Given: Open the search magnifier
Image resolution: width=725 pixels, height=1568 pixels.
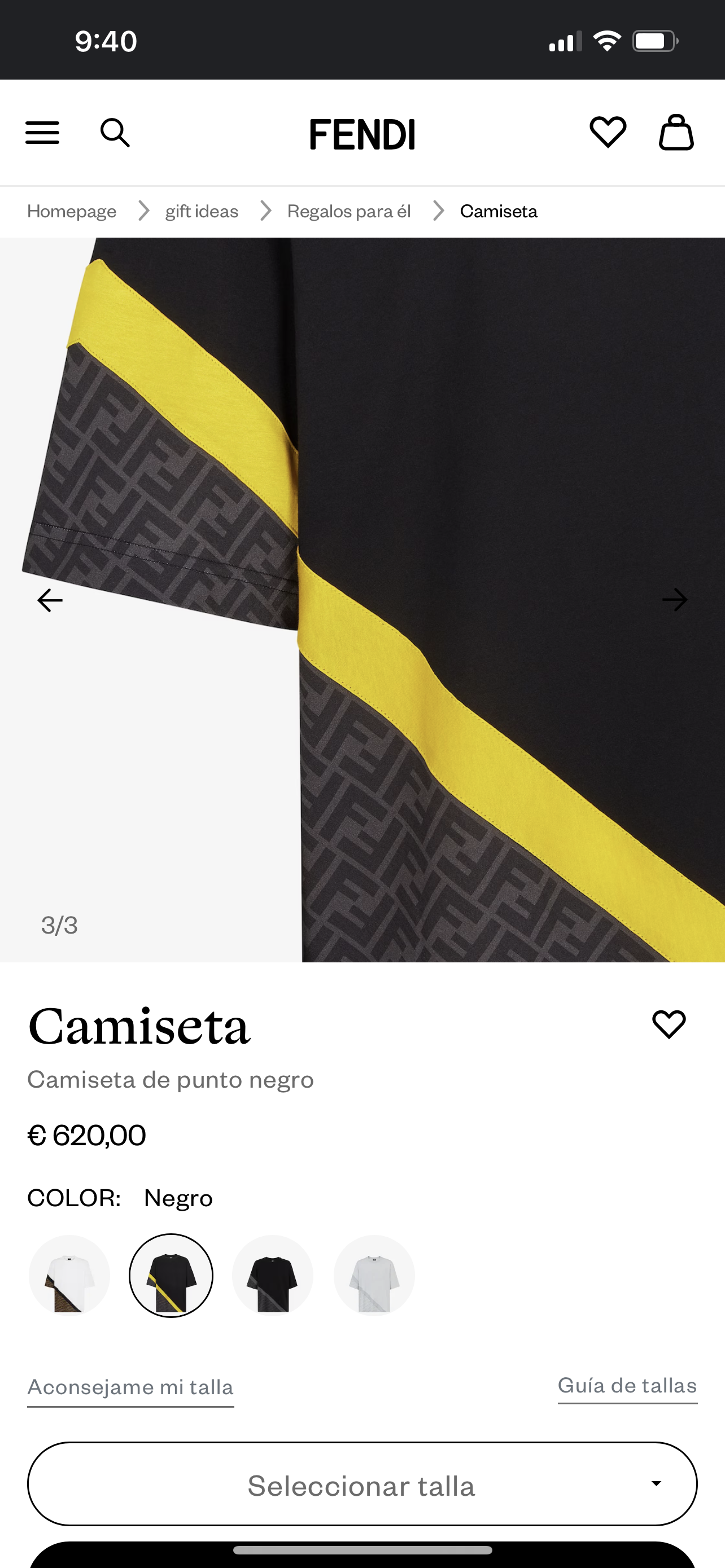Looking at the screenshot, I should point(115,133).
